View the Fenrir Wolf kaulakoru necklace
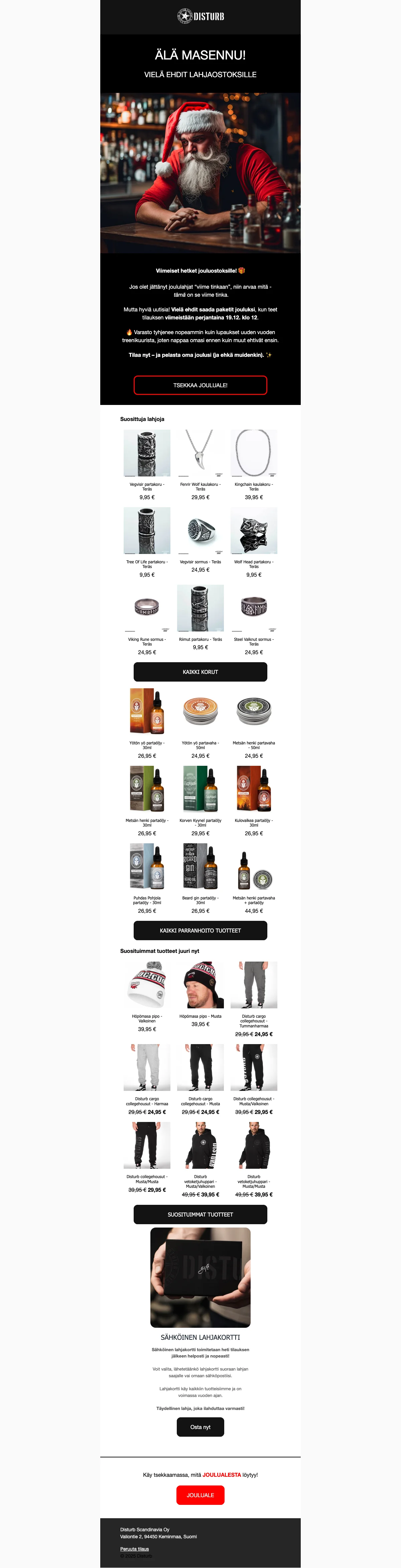 200,453
